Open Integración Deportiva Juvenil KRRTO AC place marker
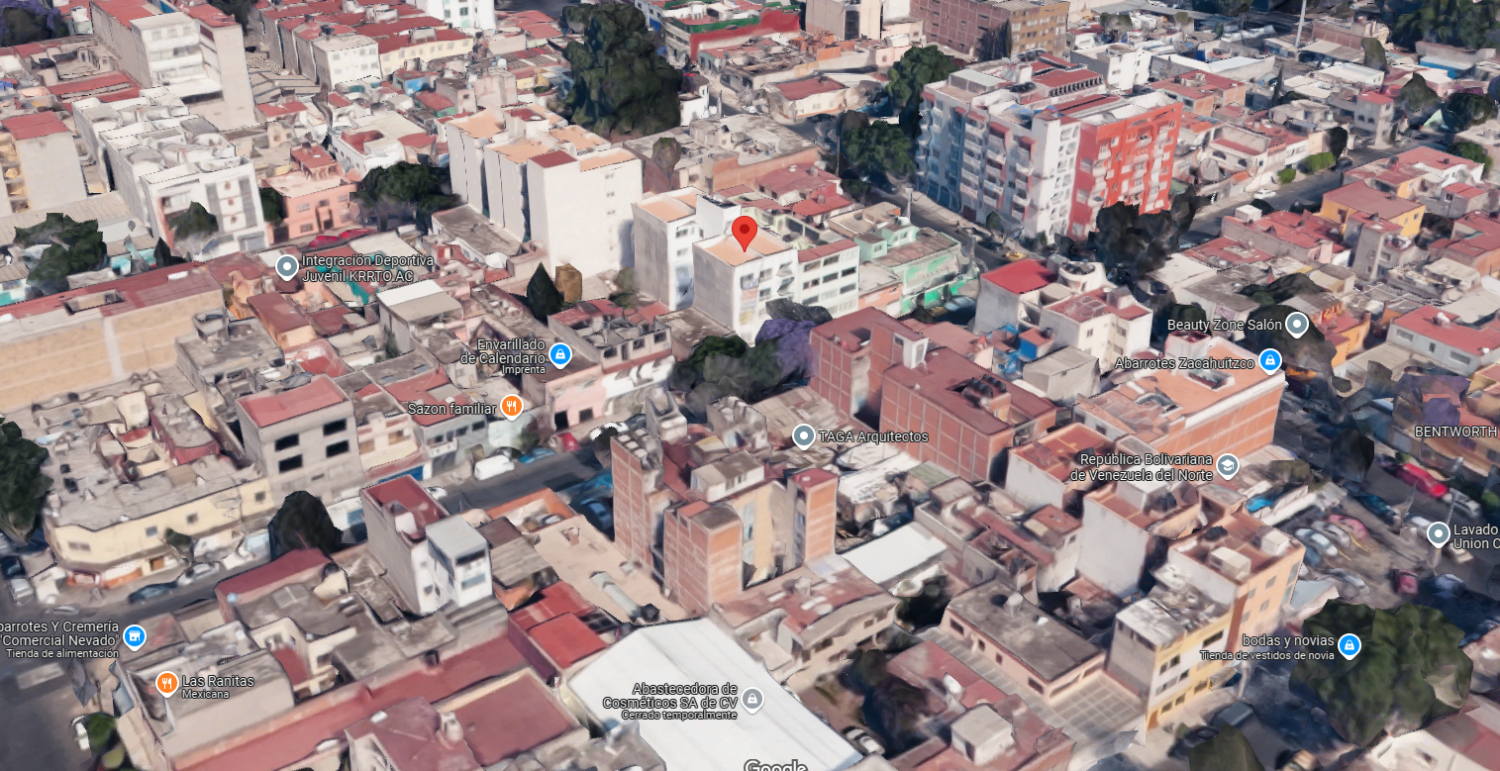 click(x=287, y=267)
